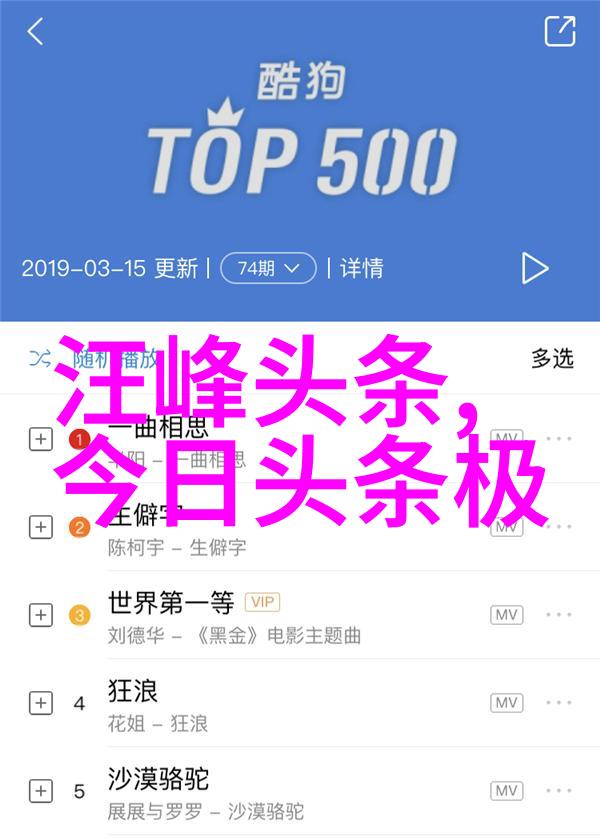Open 详情 for the chart
The width and height of the screenshot is (600, 839).
tap(361, 268)
